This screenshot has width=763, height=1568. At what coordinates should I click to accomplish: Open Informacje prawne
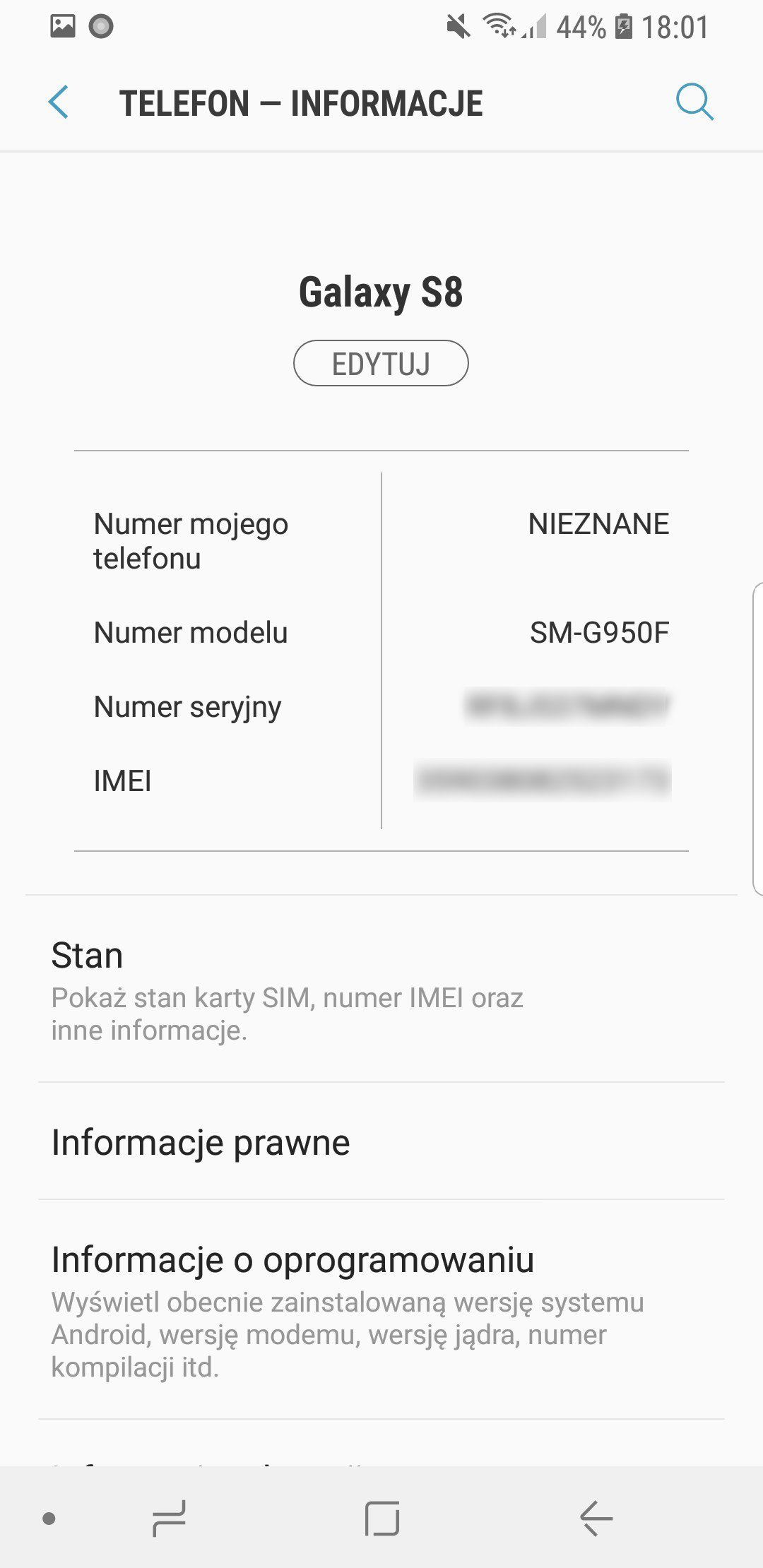click(x=381, y=1141)
